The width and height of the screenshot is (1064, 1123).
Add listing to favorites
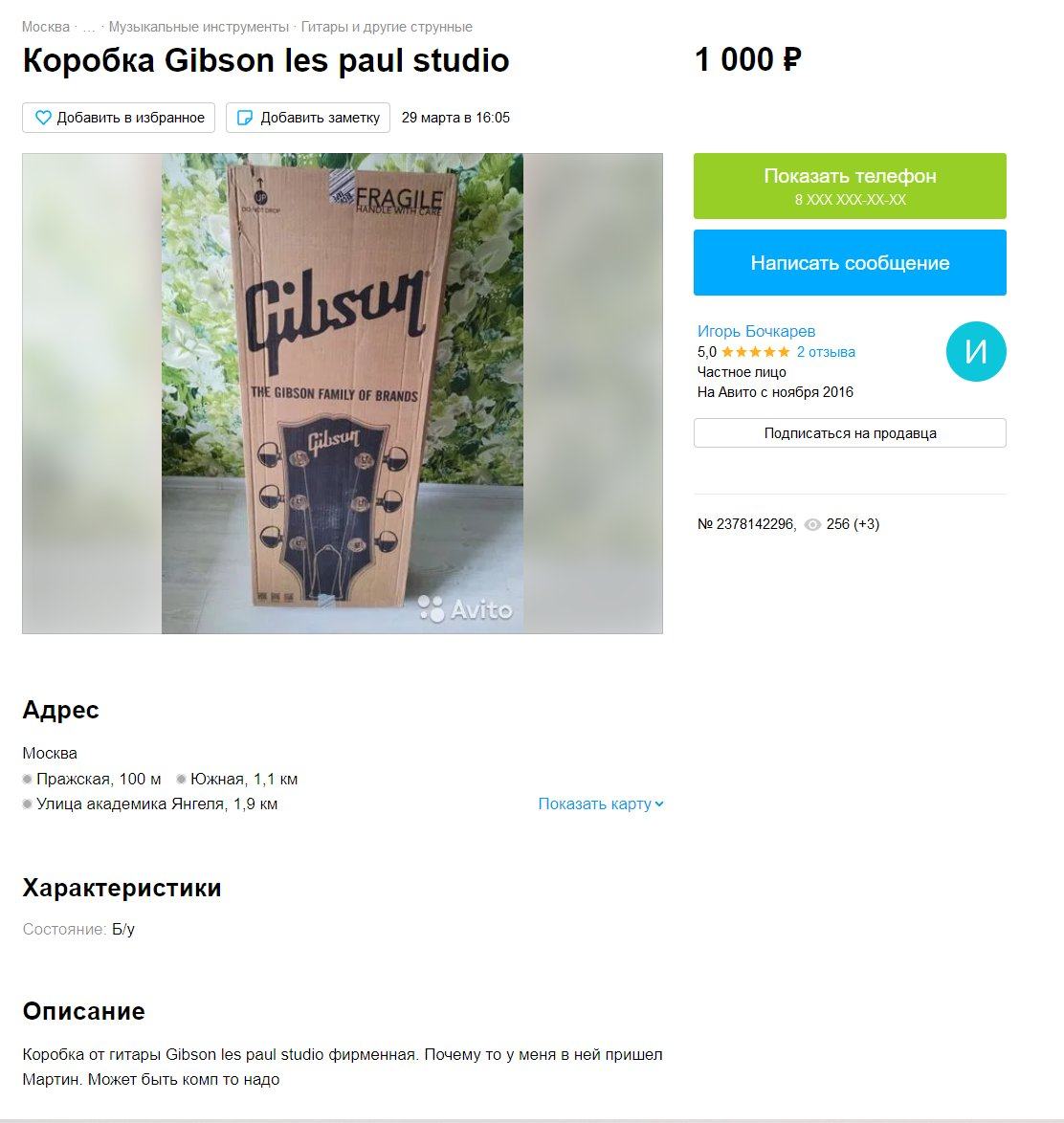pyautogui.click(x=119, y=118)
